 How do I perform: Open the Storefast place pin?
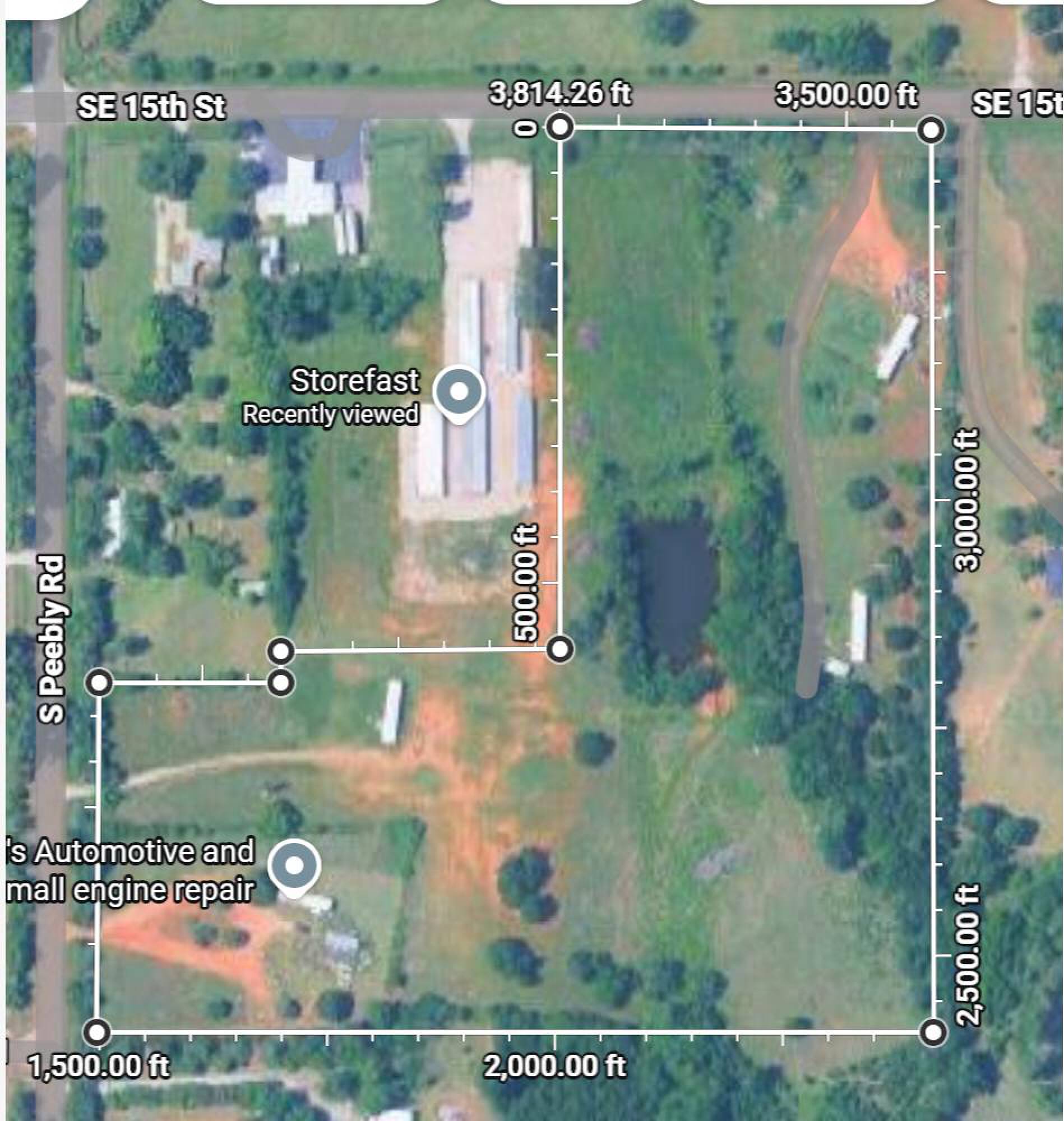[459, 392]
